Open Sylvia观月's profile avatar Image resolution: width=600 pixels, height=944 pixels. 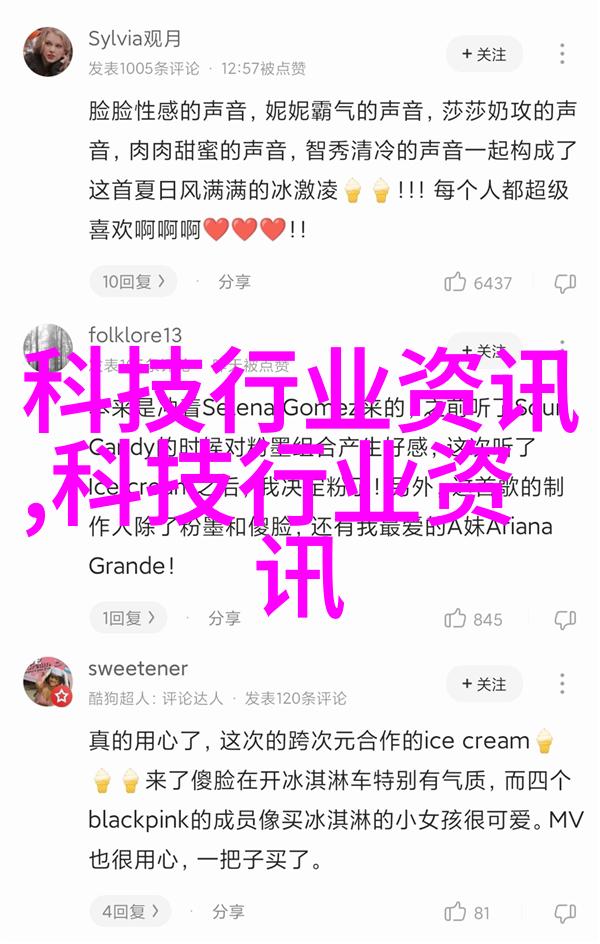click(x=48, y=52)
